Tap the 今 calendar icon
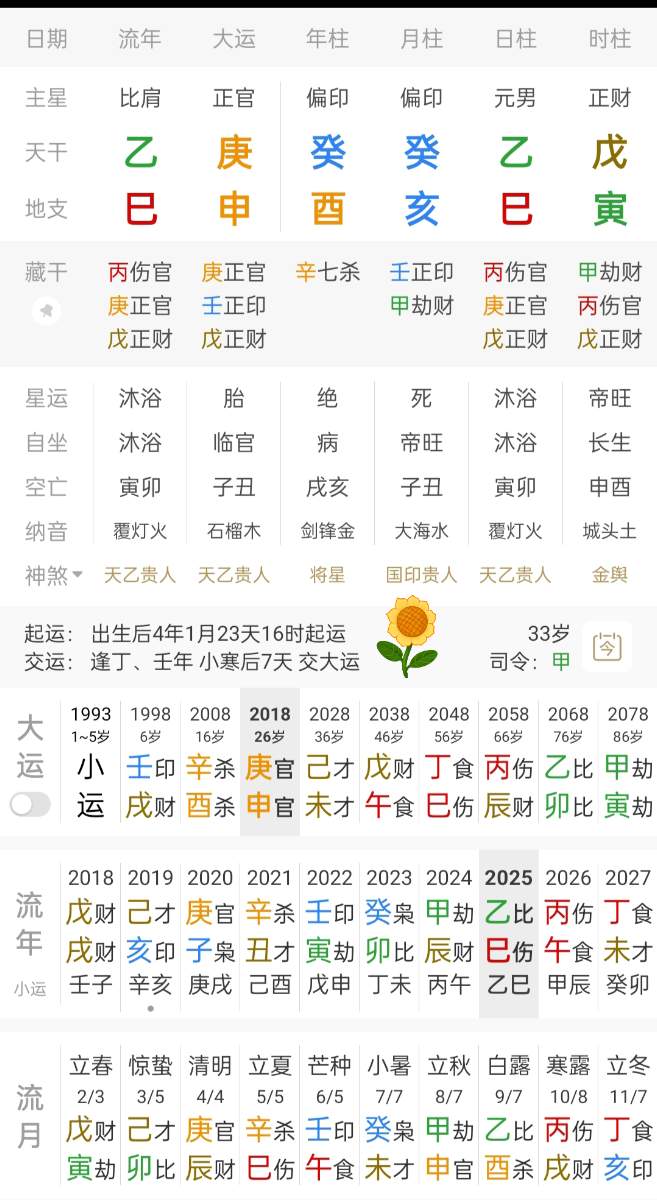Viewport: 657px width, 1200px height. tap(607, 646)
